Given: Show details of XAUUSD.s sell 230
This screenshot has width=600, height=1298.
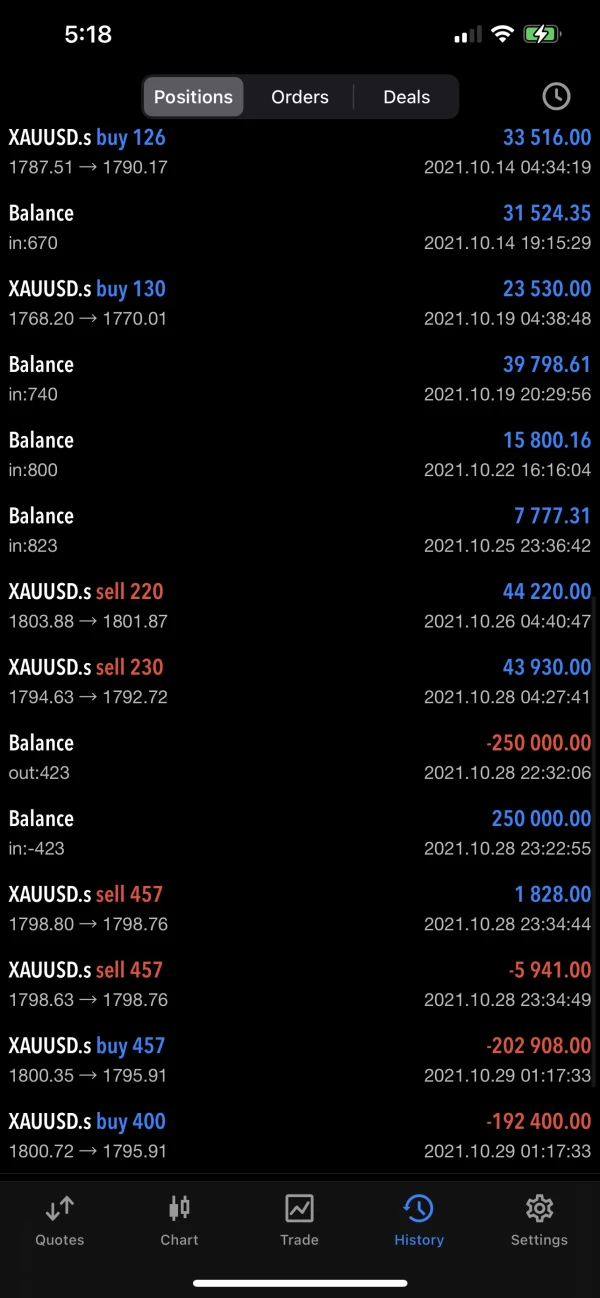Looking at the screenshot, I should (x=300, y=681).
